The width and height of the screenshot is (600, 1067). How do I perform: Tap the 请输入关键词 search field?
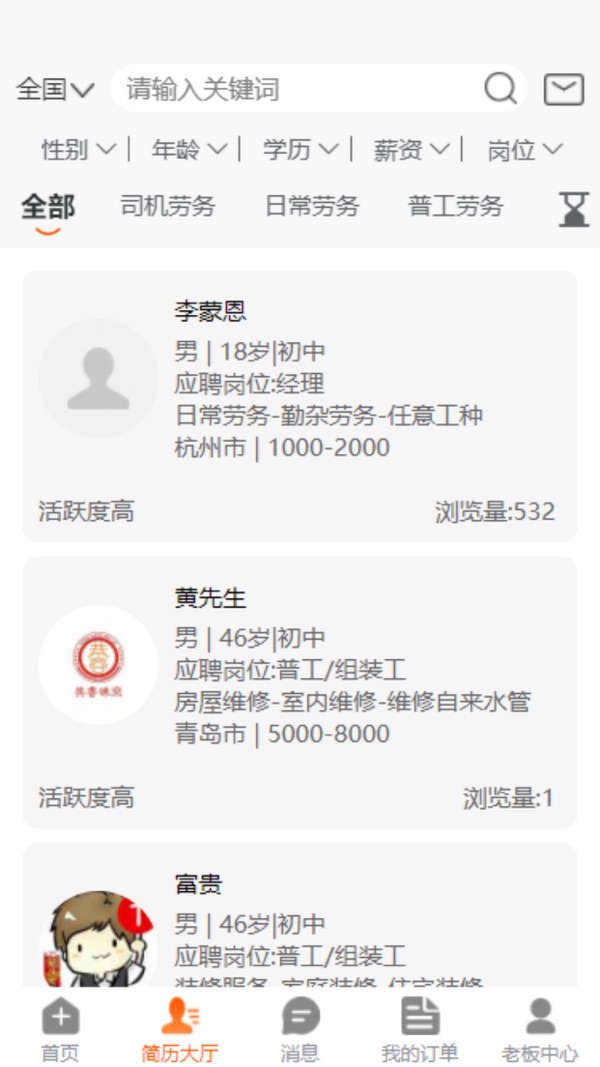pos(300,89)
